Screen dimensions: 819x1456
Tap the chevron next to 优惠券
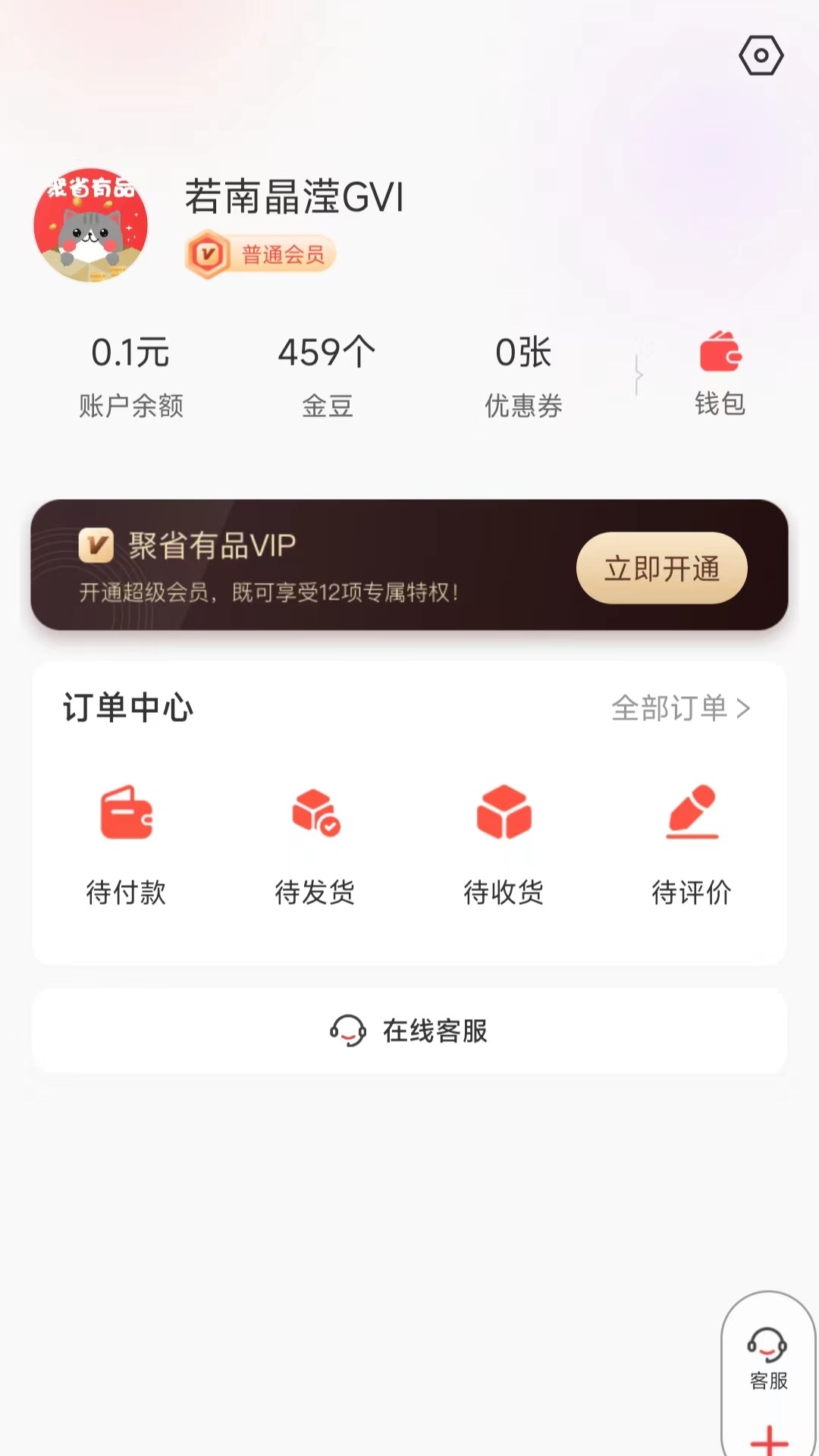[639, 374]
